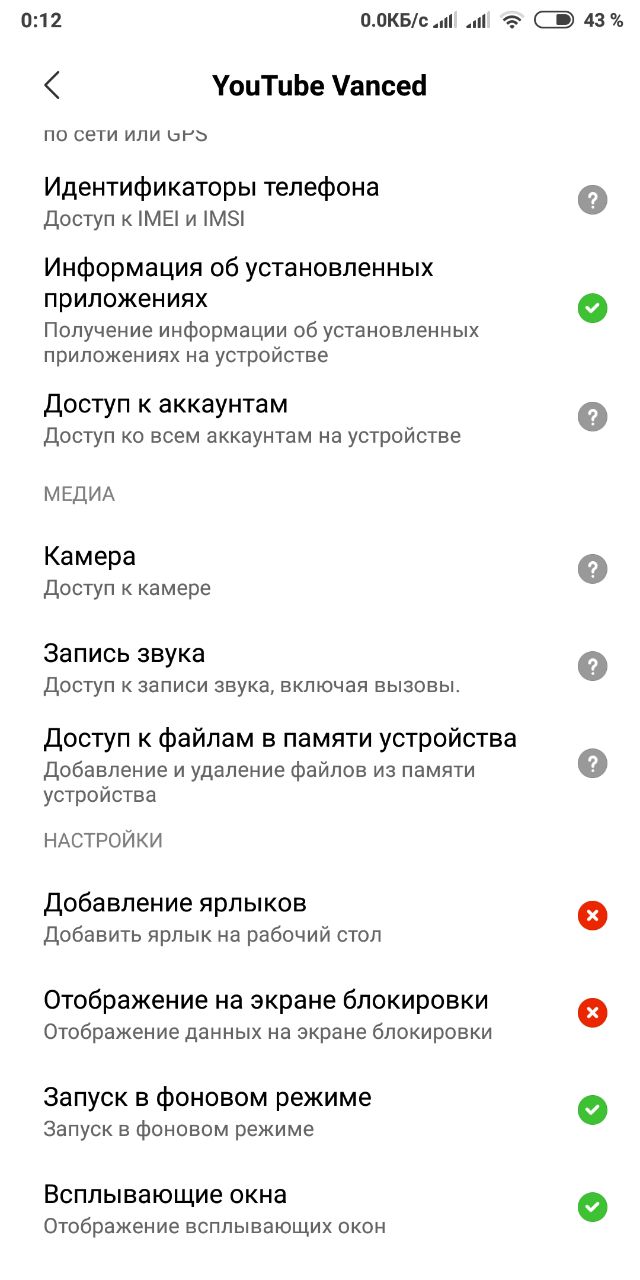Open Отображение на экране блокировки setting
Screen dimensions: 640x1280
(x=320, y=1013)
